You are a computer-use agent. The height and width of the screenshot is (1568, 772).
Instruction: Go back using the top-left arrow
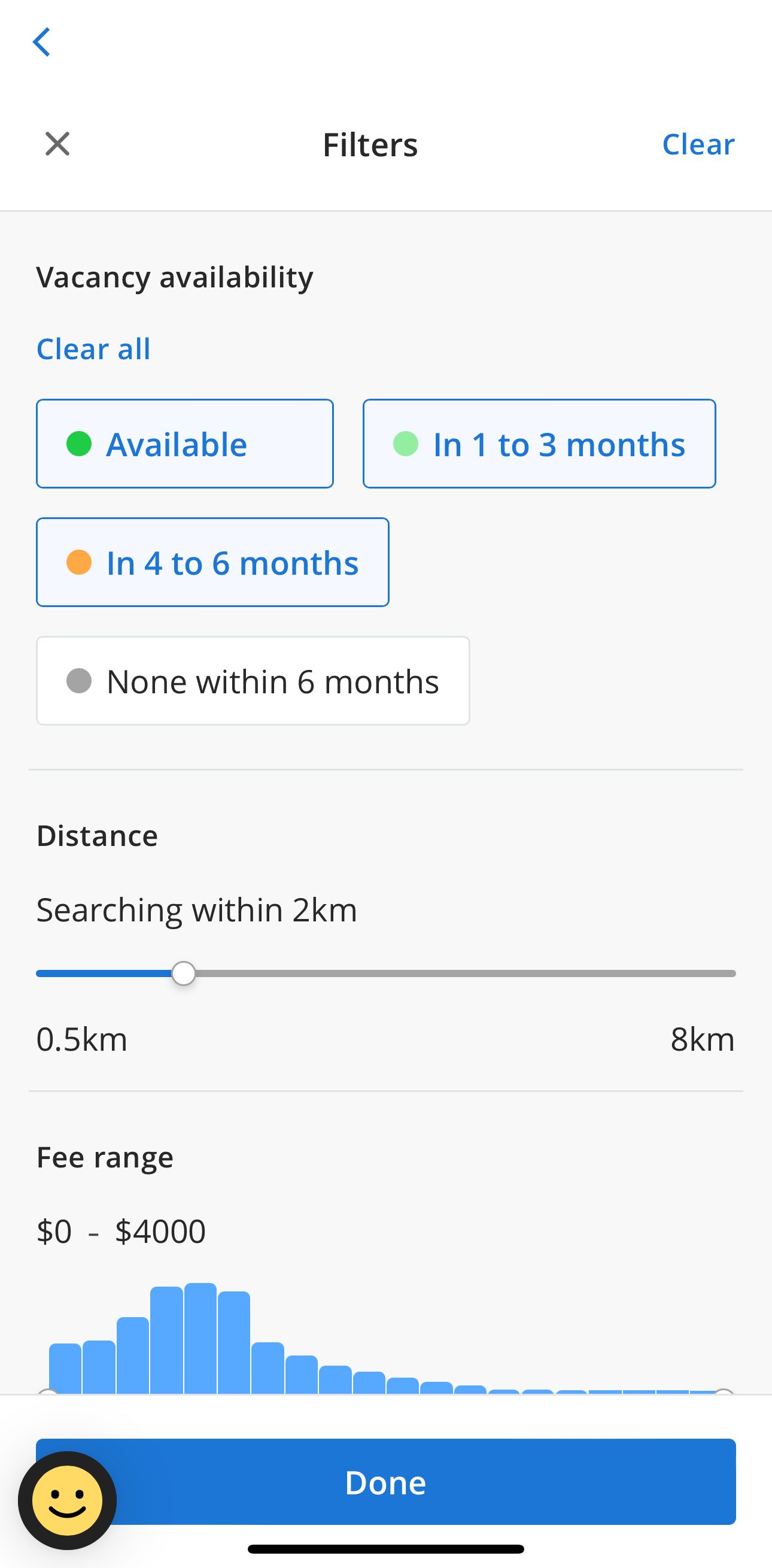point(41,42)
